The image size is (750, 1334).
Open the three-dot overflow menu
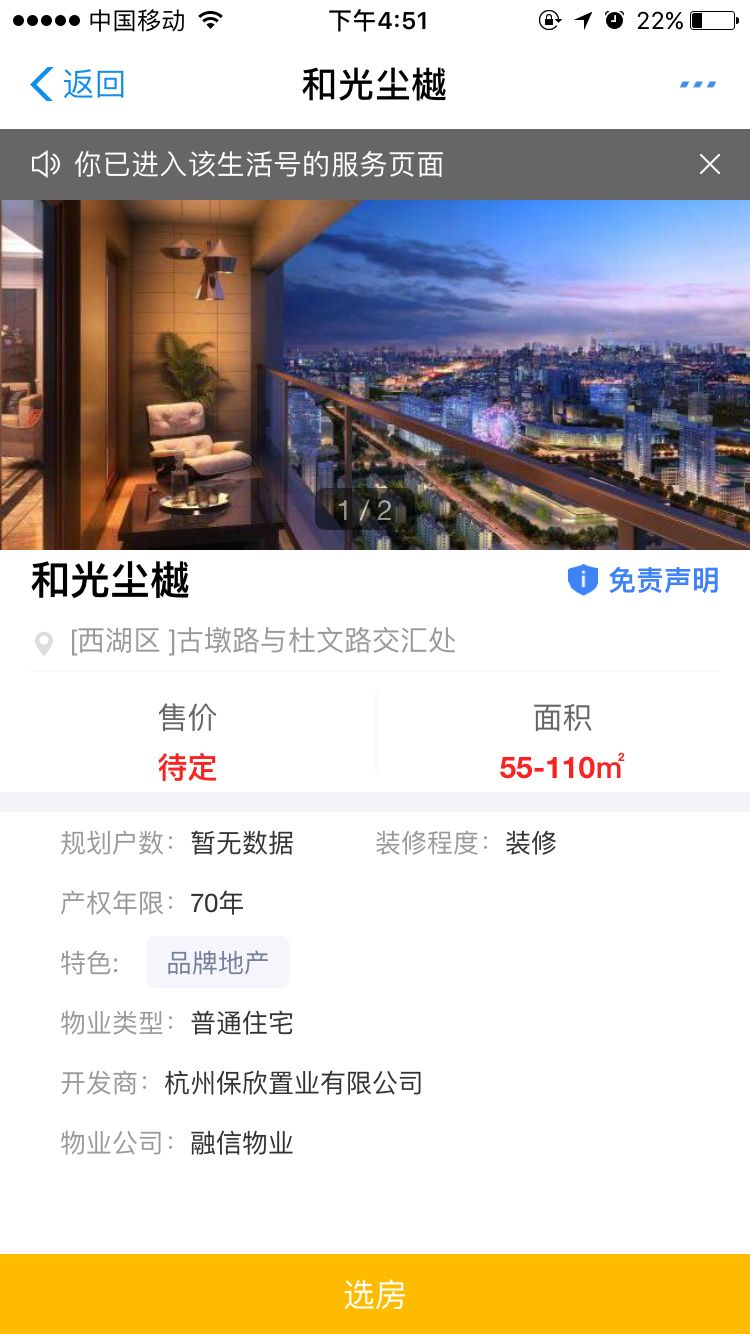[697, 85]
